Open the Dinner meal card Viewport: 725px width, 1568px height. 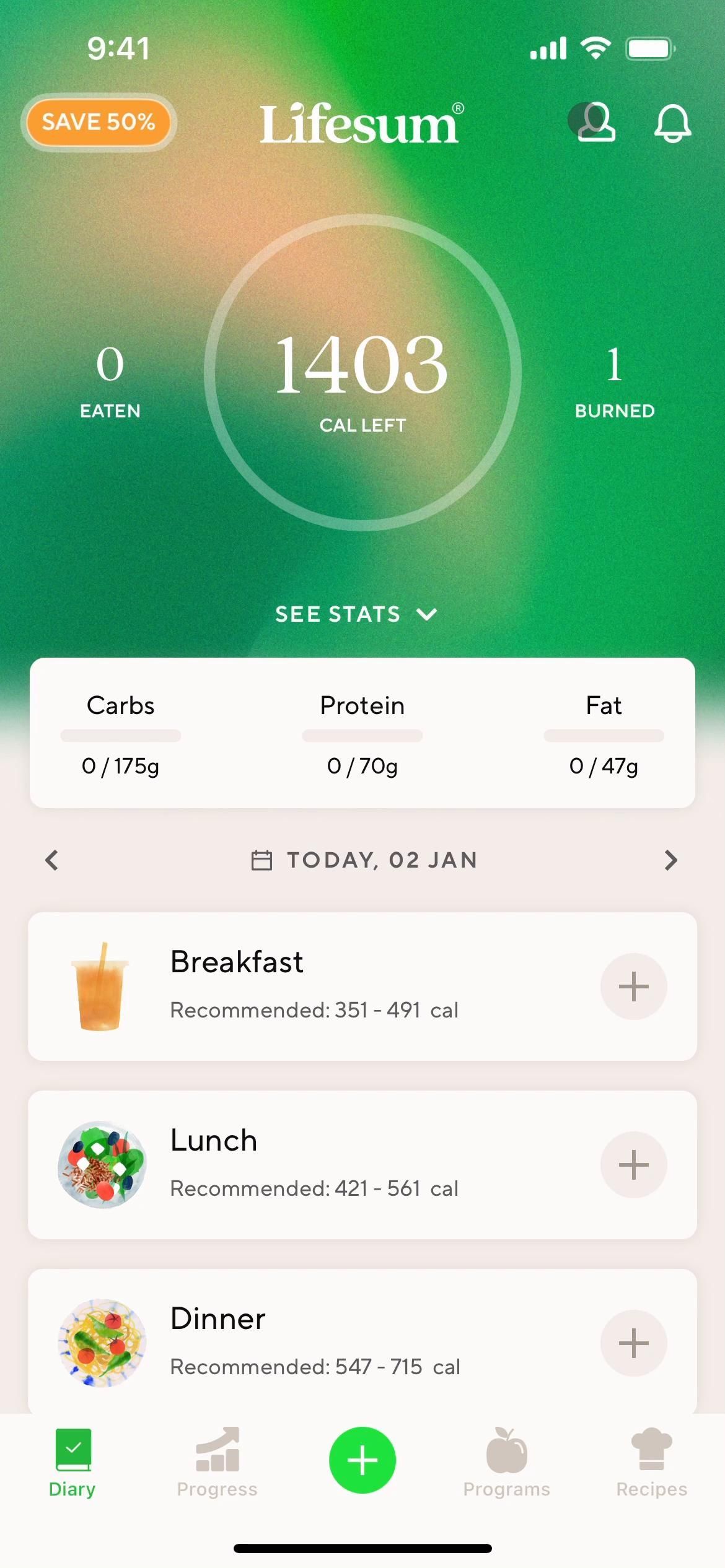(x=310, y=1343)
